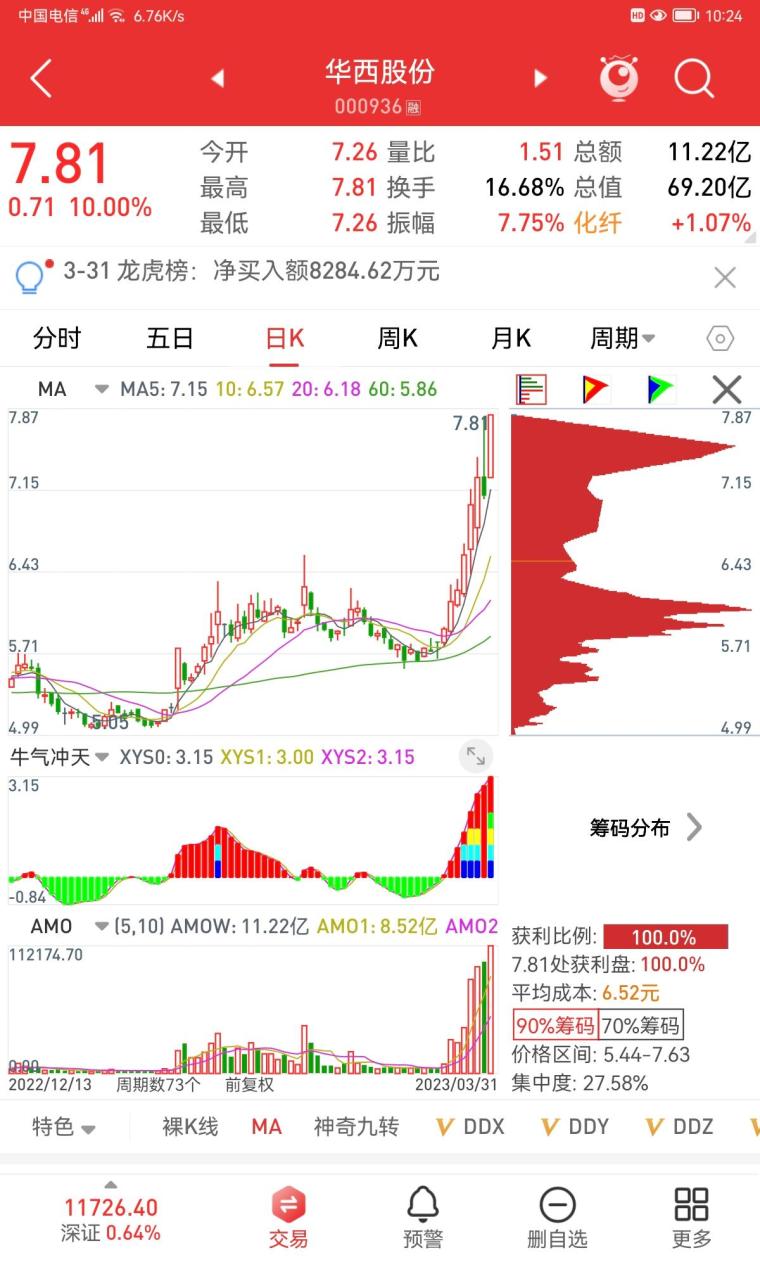This screenshot has height=1267, width=760.
Task: Switch to the 分时 chart tab
Action: (57, 339)
